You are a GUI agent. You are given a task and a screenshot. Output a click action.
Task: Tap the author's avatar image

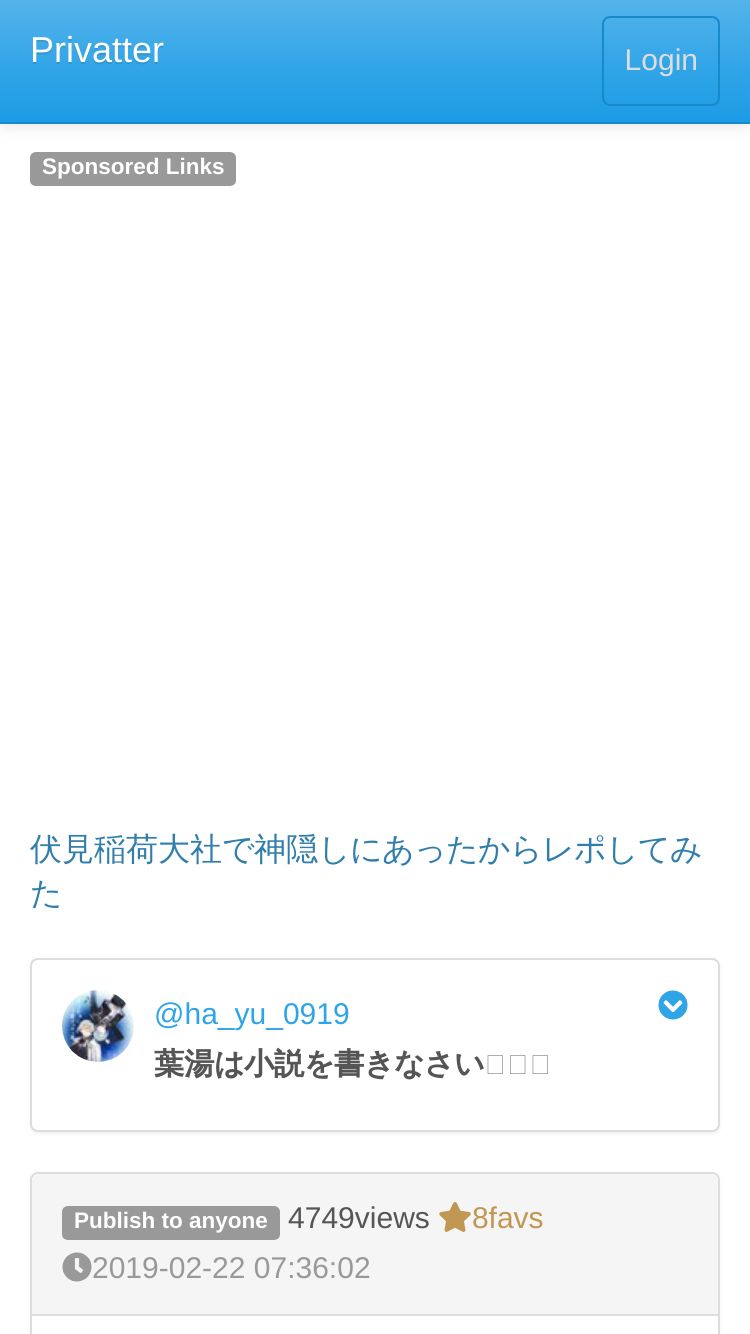pyautogui.click(x=98, y=1026)
